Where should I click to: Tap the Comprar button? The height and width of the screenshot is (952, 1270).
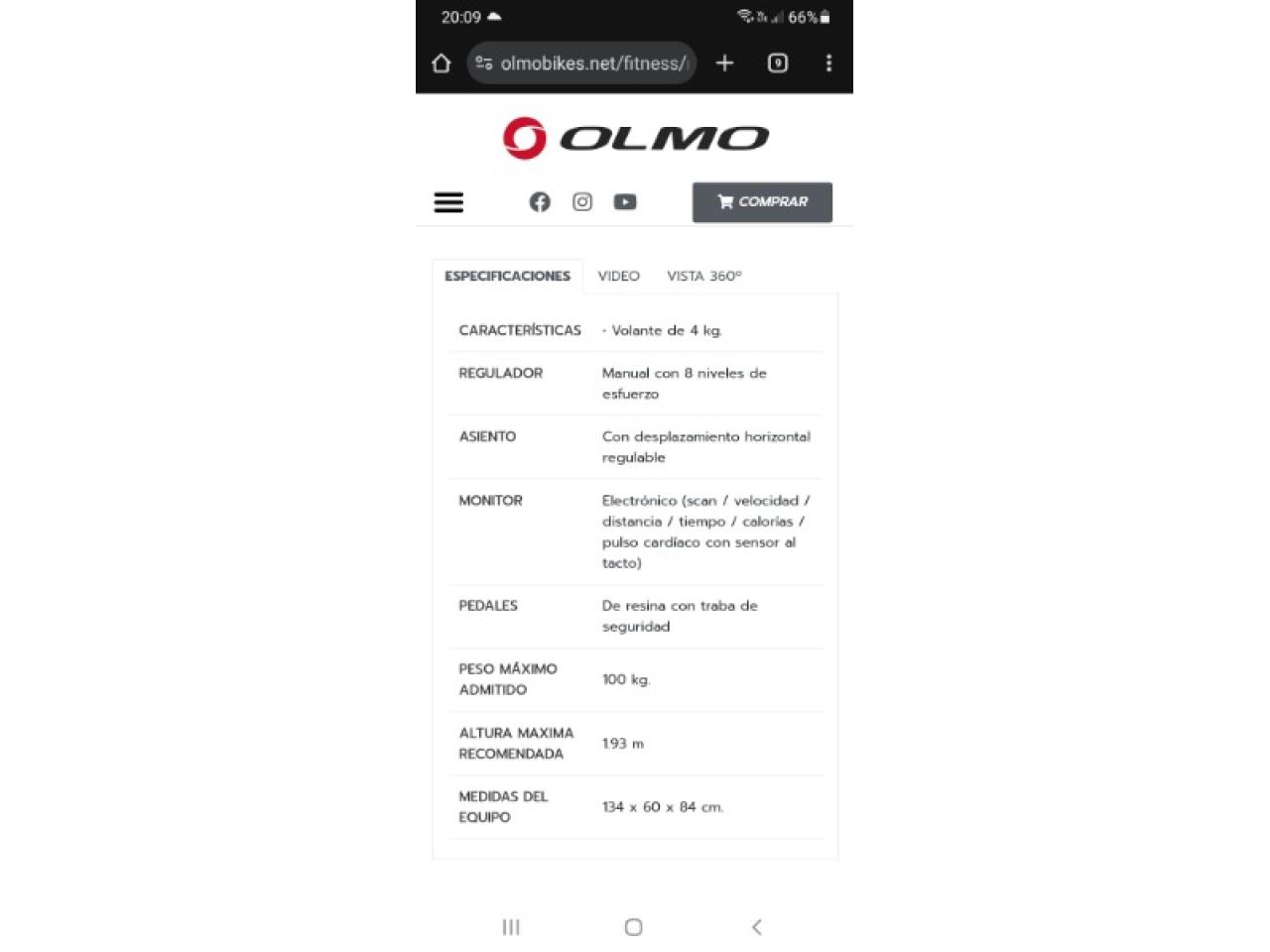pyautogui.click(x=762, y=202)
